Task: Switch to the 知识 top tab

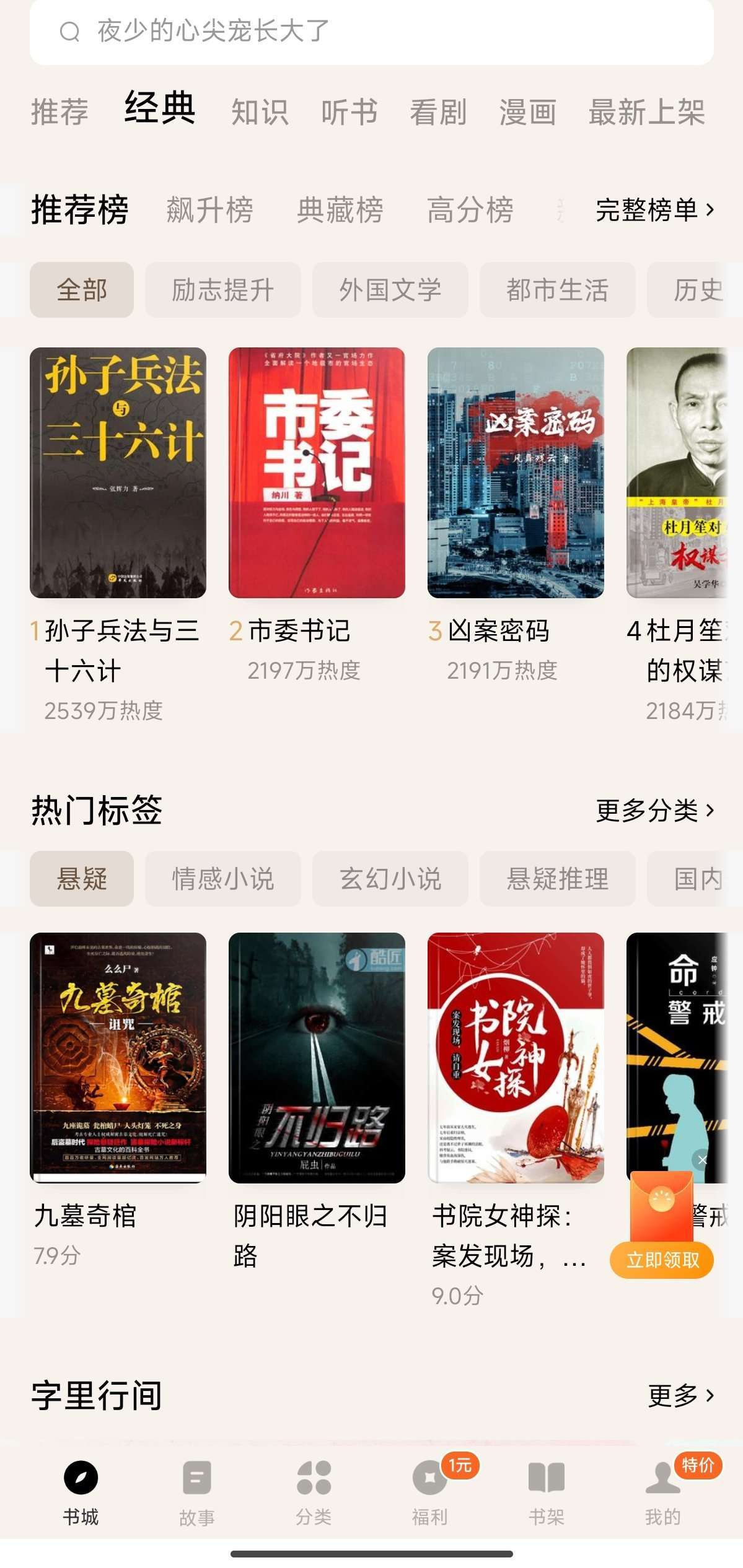Action: point(260,112)
